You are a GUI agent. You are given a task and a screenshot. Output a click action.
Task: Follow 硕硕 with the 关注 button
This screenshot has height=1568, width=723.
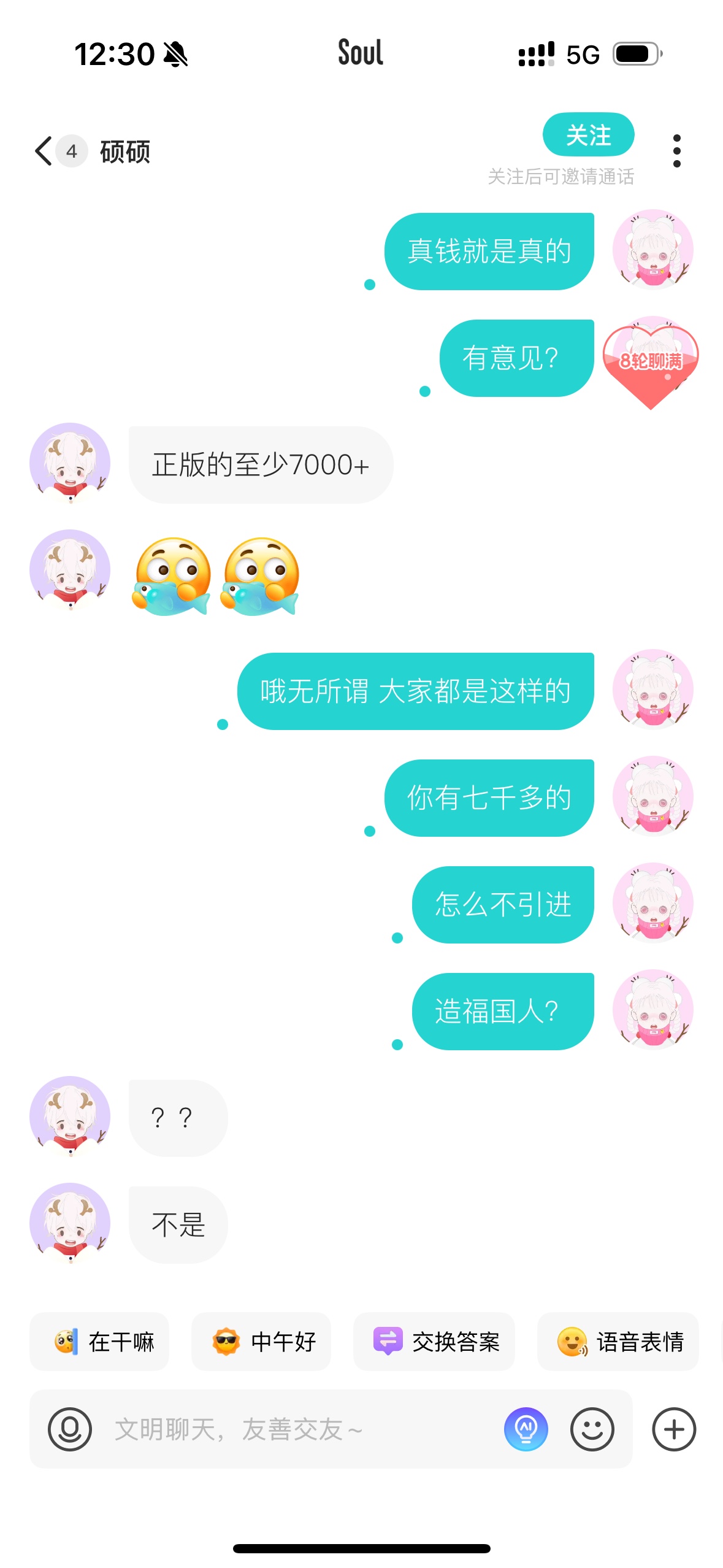tap(588, 134)
